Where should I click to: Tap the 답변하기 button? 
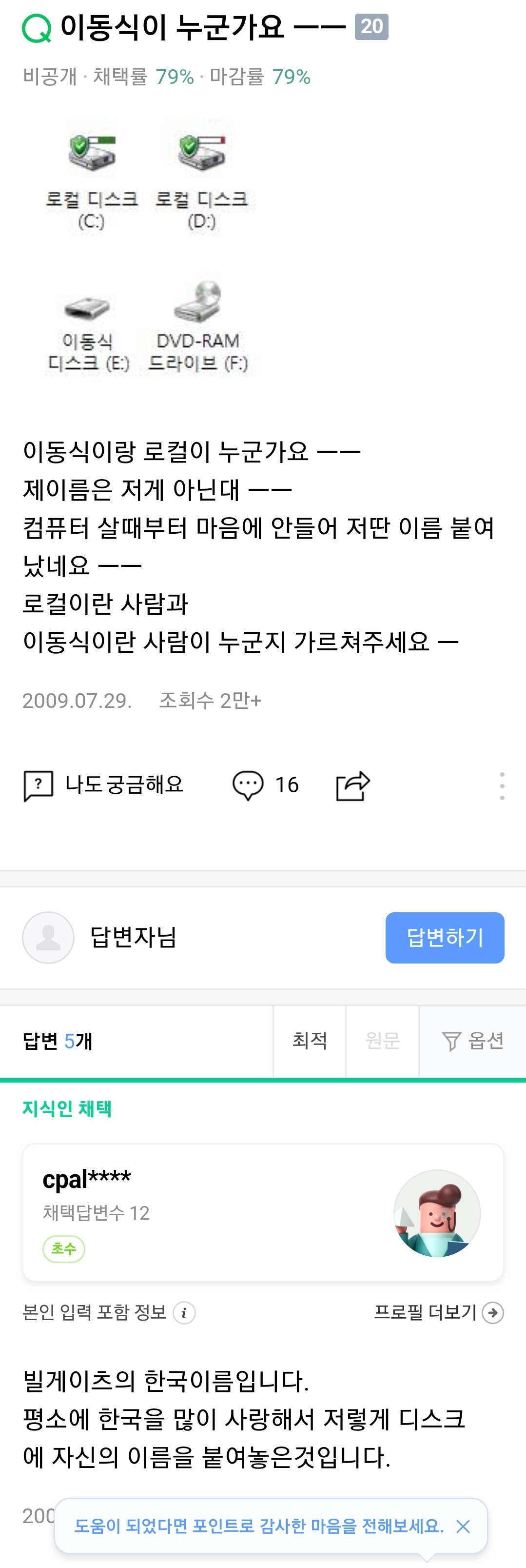444,937
